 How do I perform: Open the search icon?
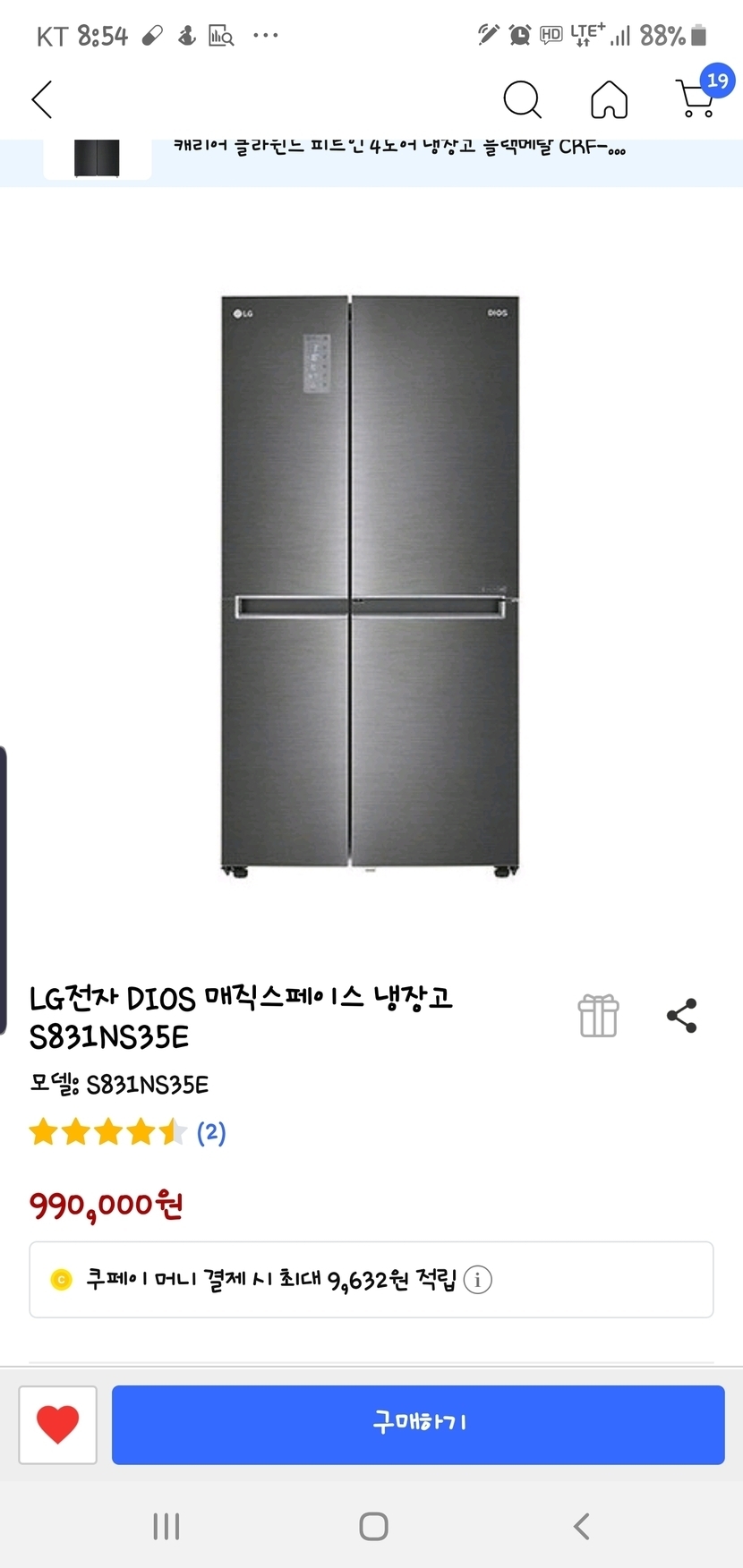click(x=522, y=99)
